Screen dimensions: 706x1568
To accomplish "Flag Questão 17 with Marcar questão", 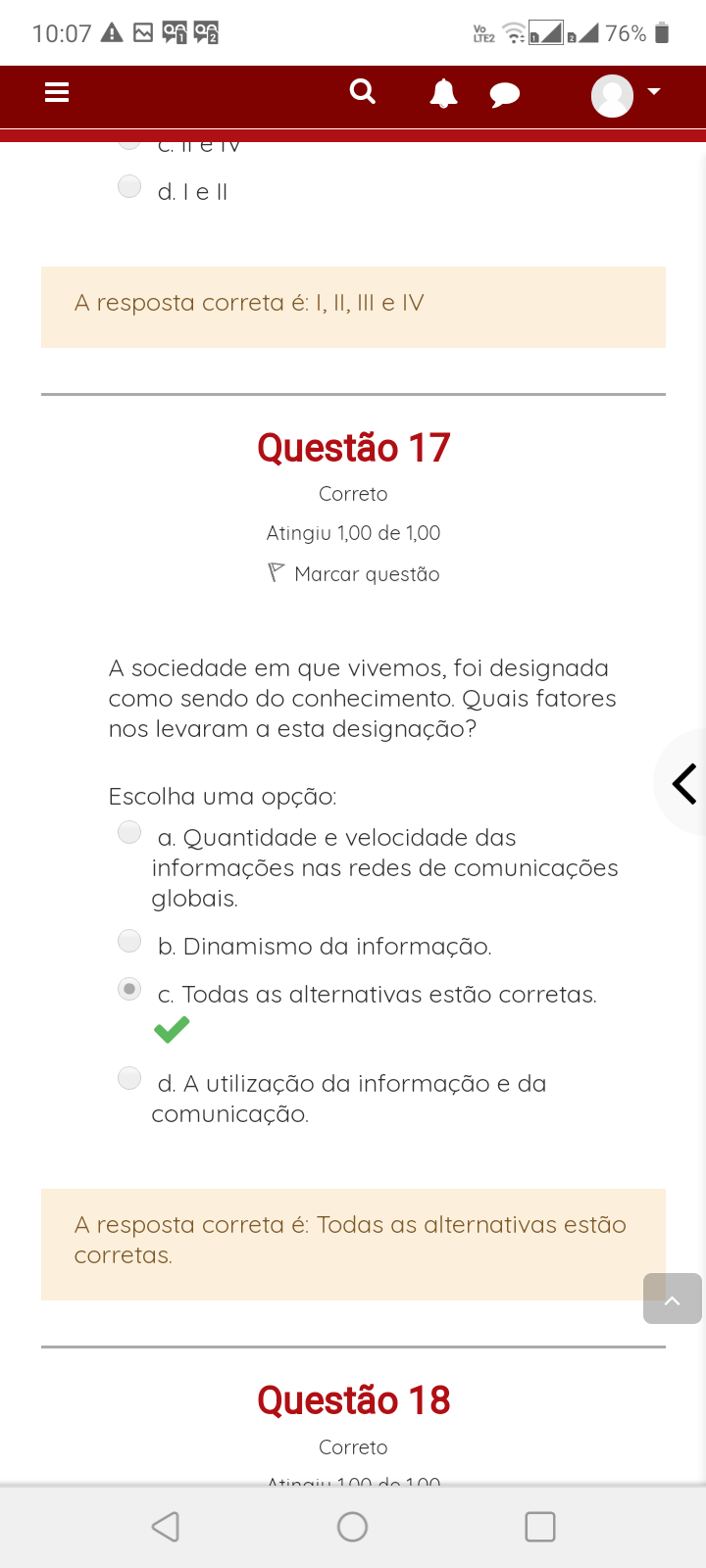I will (354, 574).
